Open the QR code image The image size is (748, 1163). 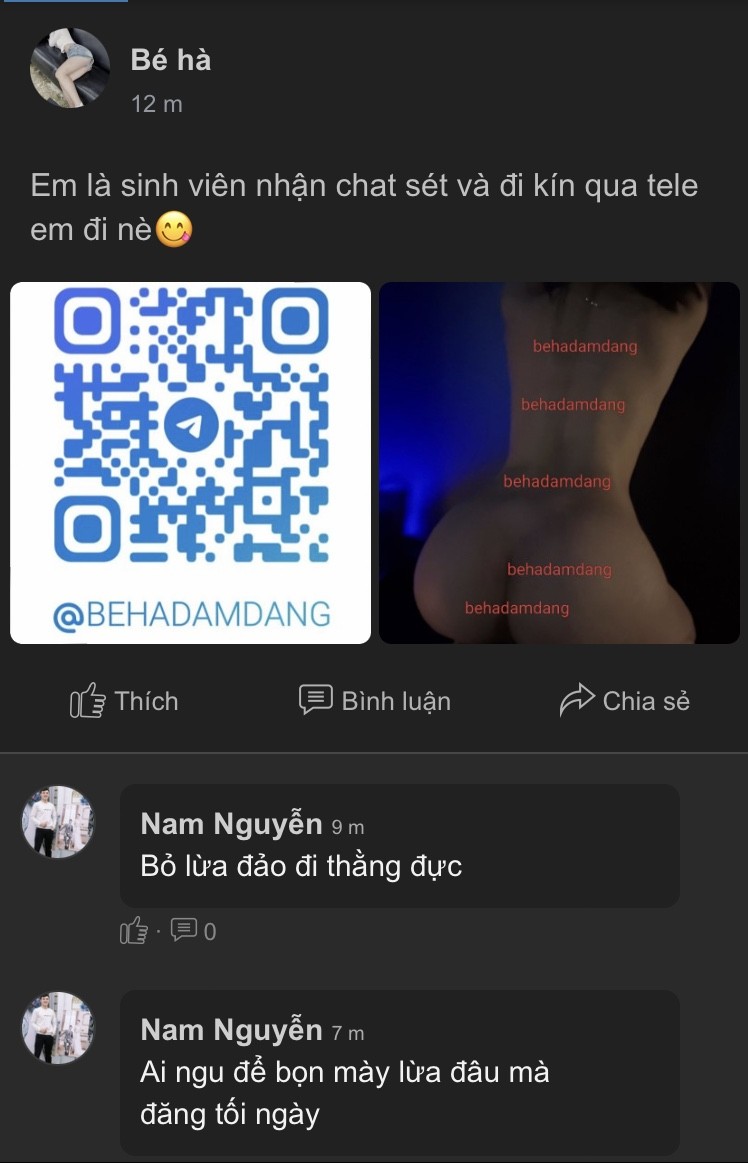189,460
